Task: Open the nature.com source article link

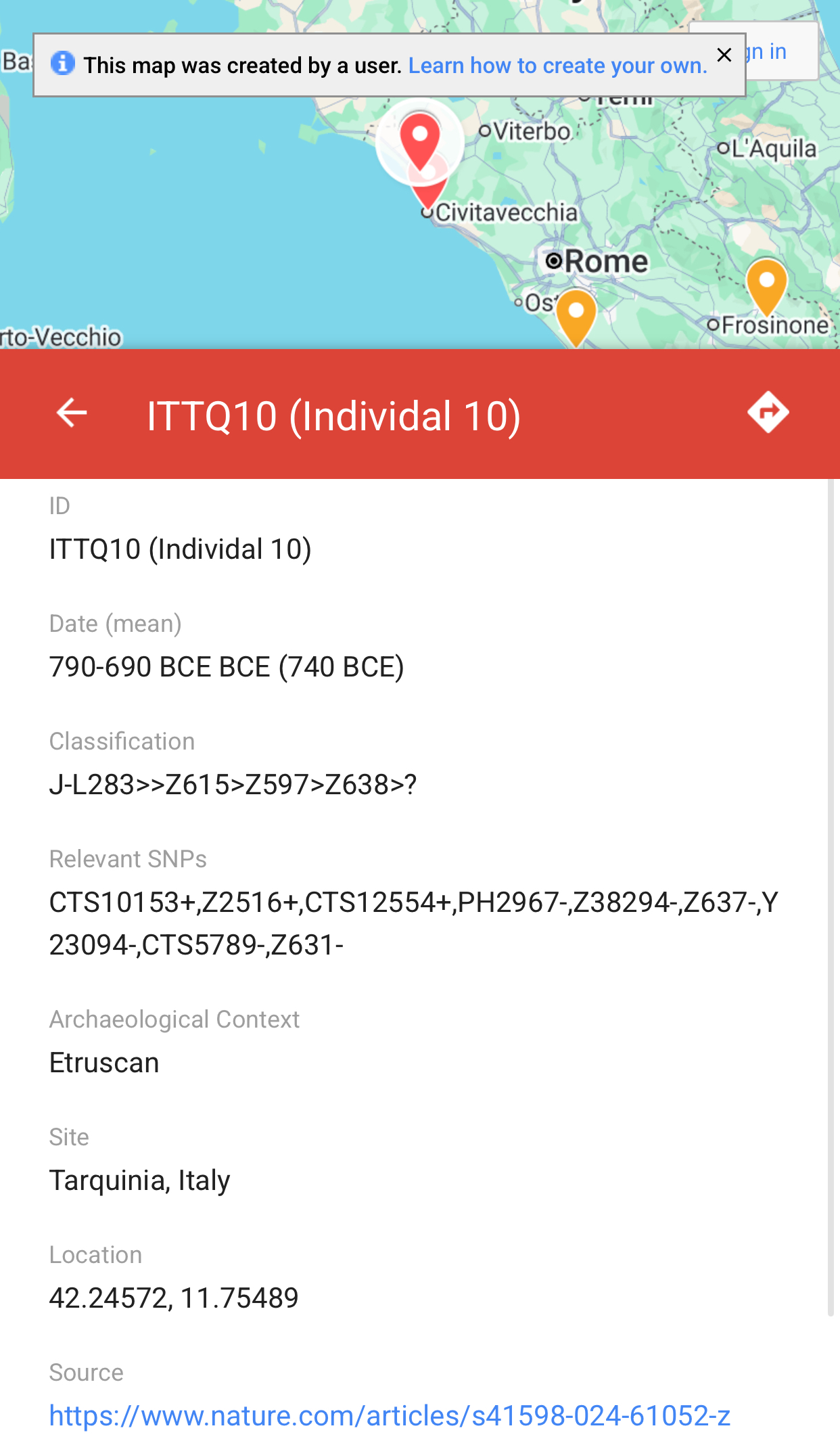Action: click(390, 1415)
